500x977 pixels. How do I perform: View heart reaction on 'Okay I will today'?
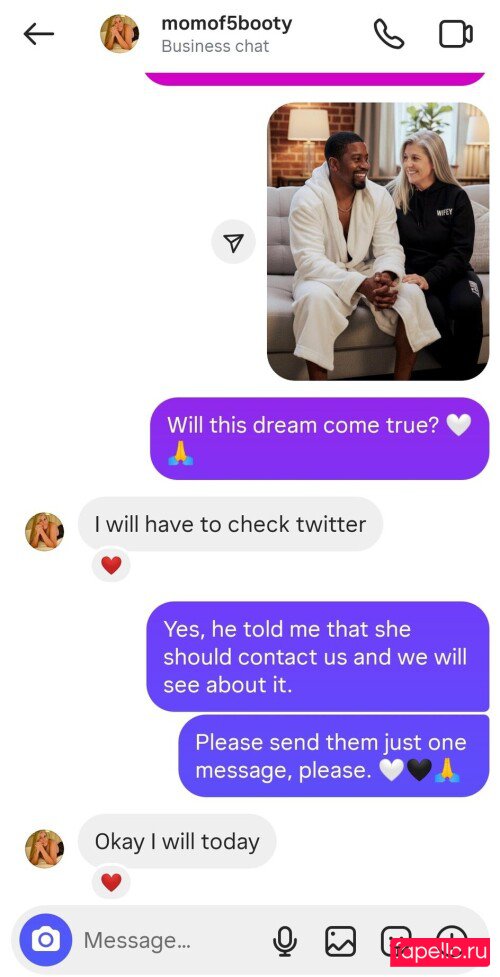(111, 882)
